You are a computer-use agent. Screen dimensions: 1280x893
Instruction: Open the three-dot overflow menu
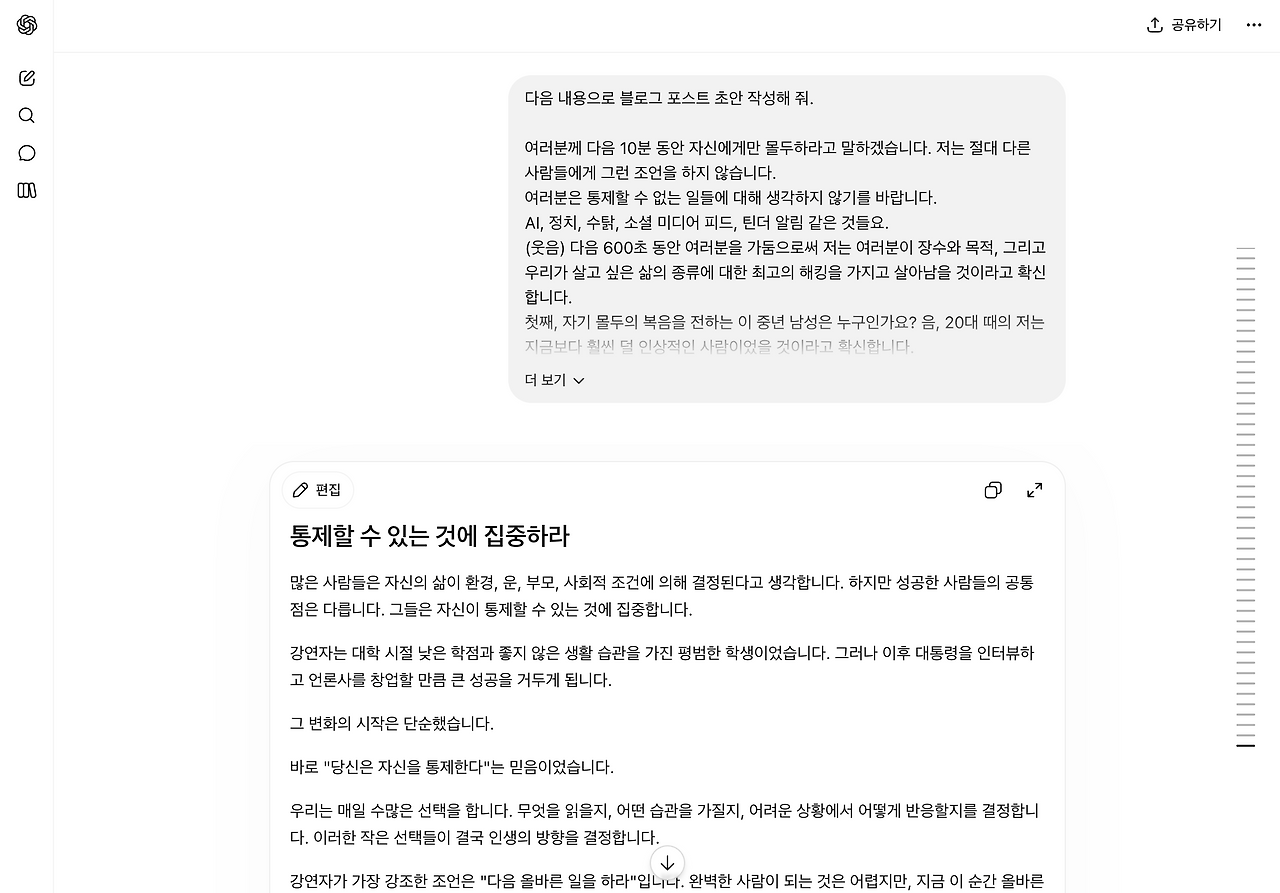[x=1254, y=25]
